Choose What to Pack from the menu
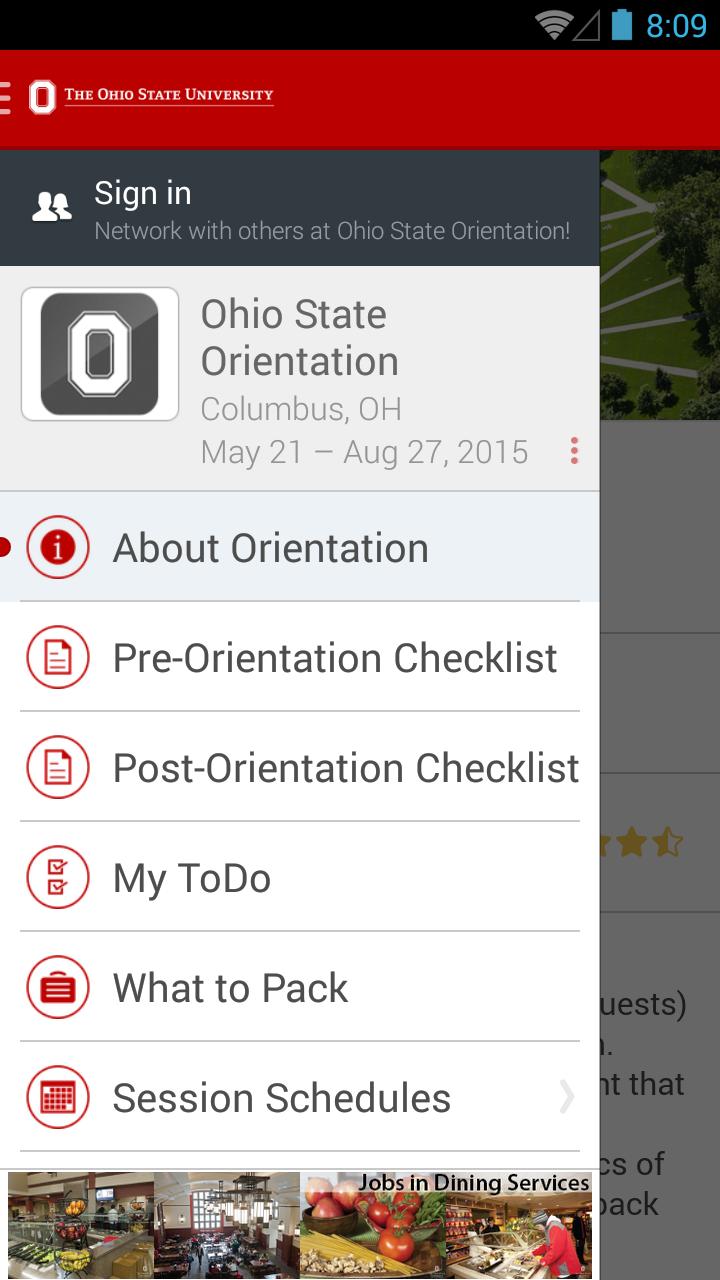This screenshot has height=1280, width=720. tap(229, 987)
